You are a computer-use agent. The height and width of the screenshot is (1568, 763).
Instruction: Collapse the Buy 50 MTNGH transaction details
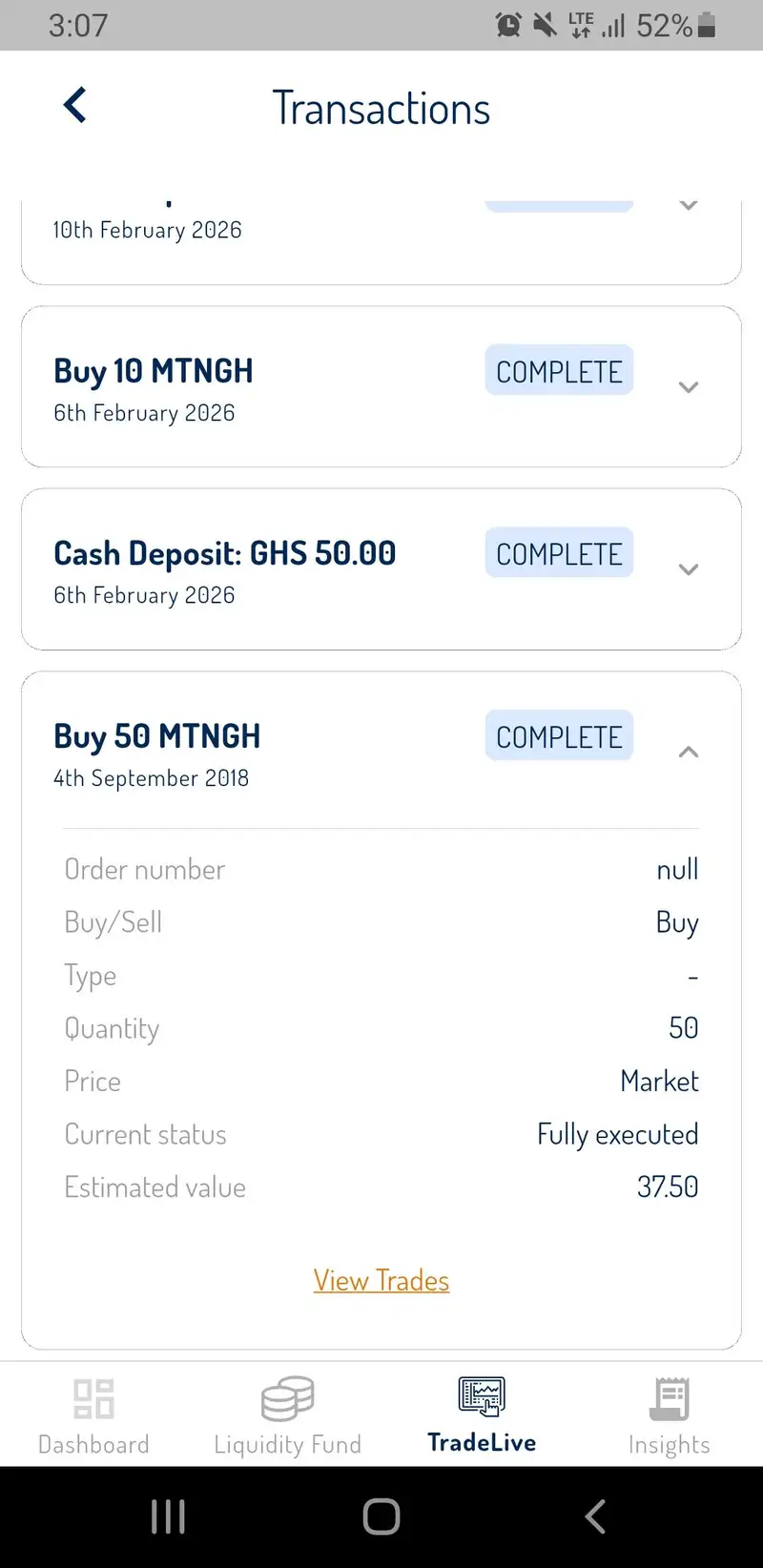pos(689,753)
